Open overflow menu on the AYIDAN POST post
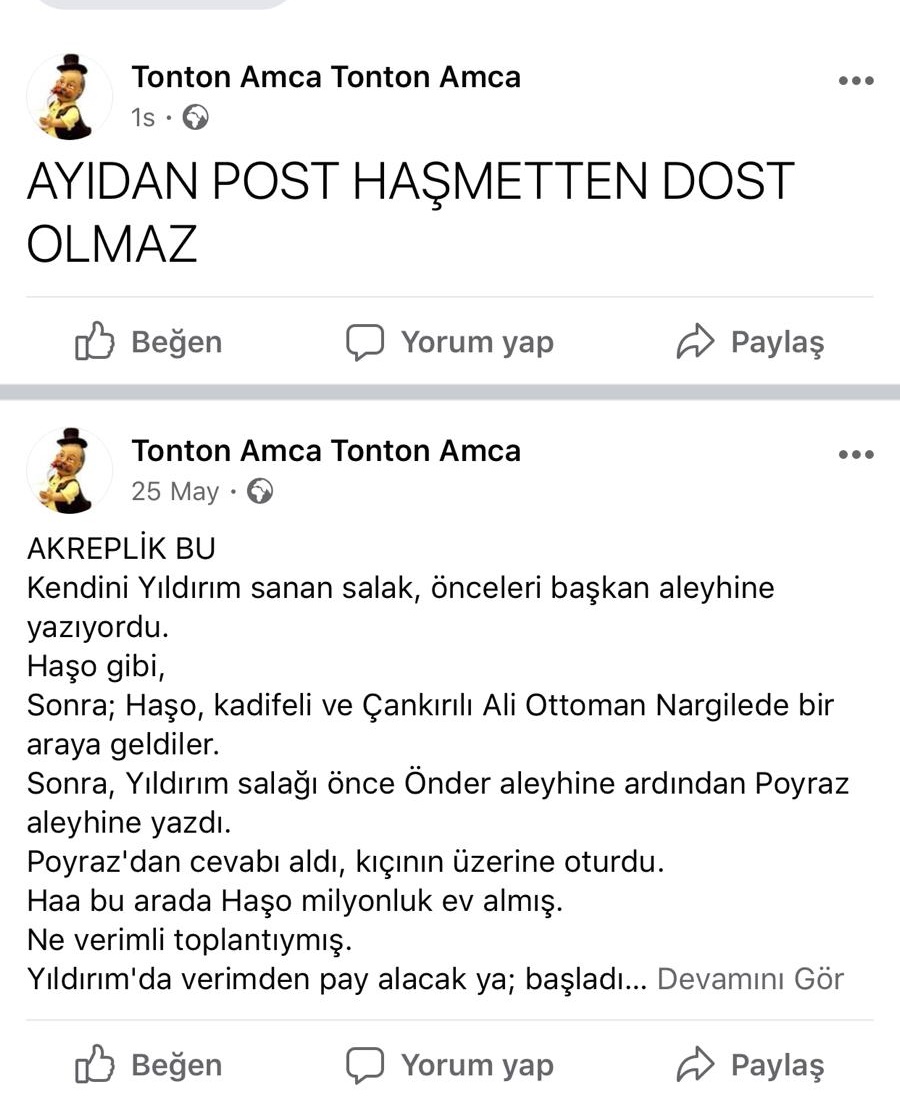This screenshot has height=1103, width=900. (x=855, y=82)
